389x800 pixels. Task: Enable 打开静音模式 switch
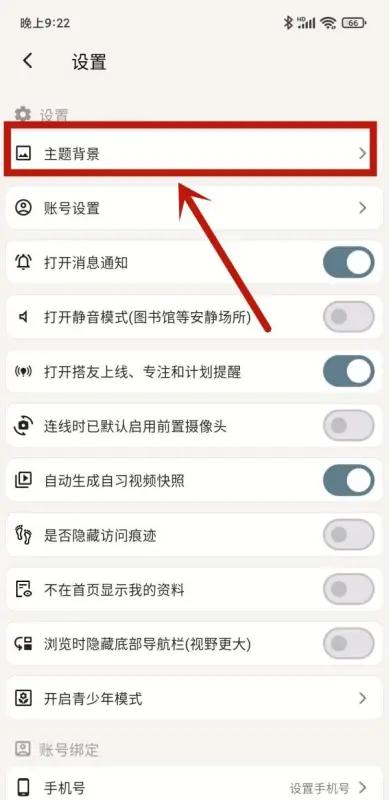pyautogui.click(x=349, y=317)
